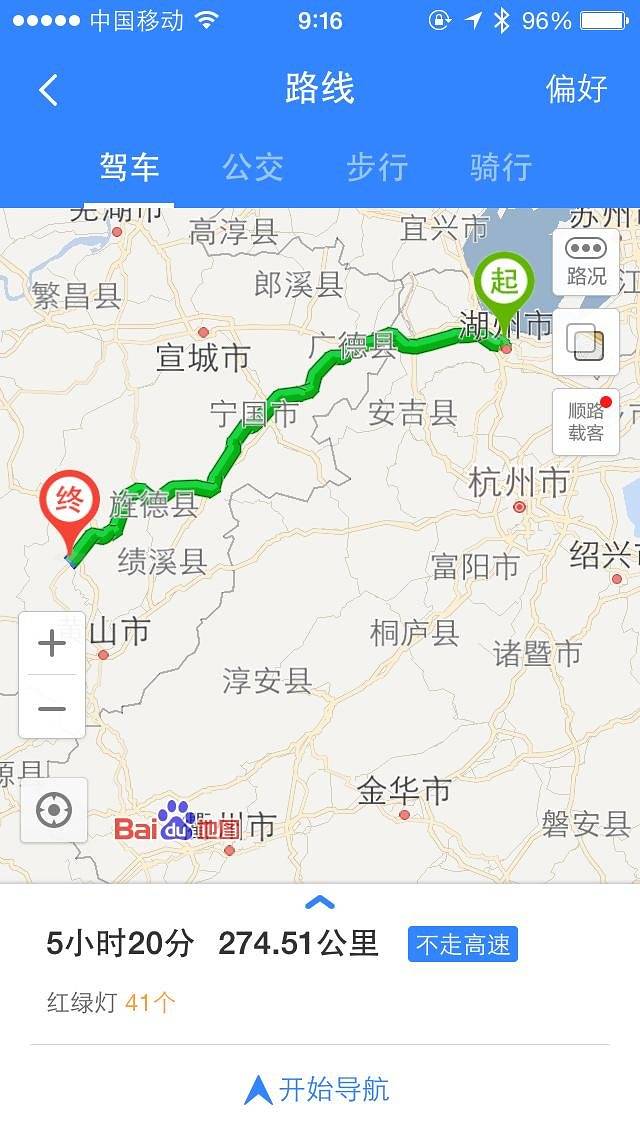The height and width of the screenshot is (1136, 640).
Task: Select the 步行 walking tab
Action: click(377, 167)
